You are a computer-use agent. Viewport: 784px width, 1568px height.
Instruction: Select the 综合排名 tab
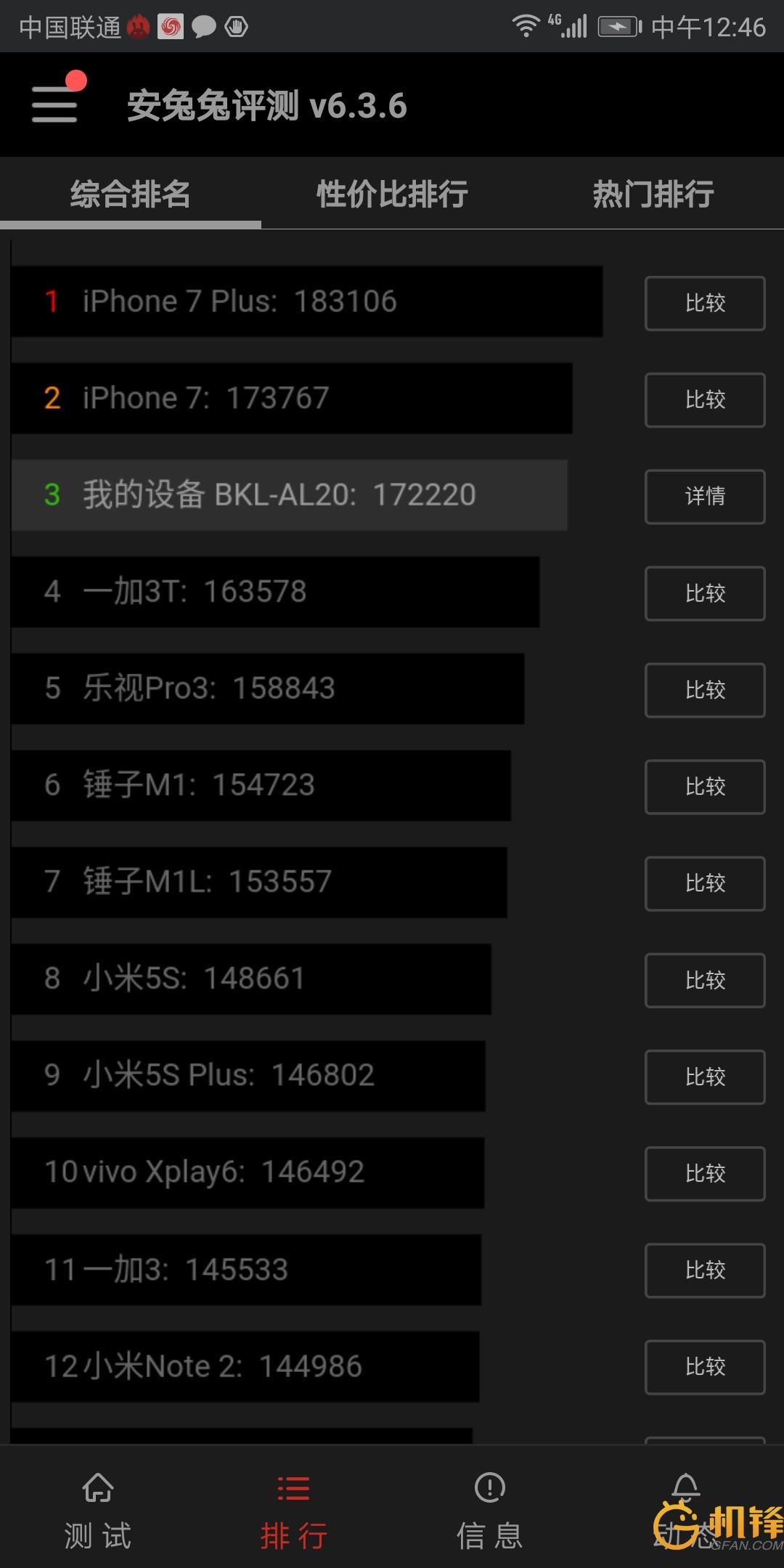click(x=131, y=195)
